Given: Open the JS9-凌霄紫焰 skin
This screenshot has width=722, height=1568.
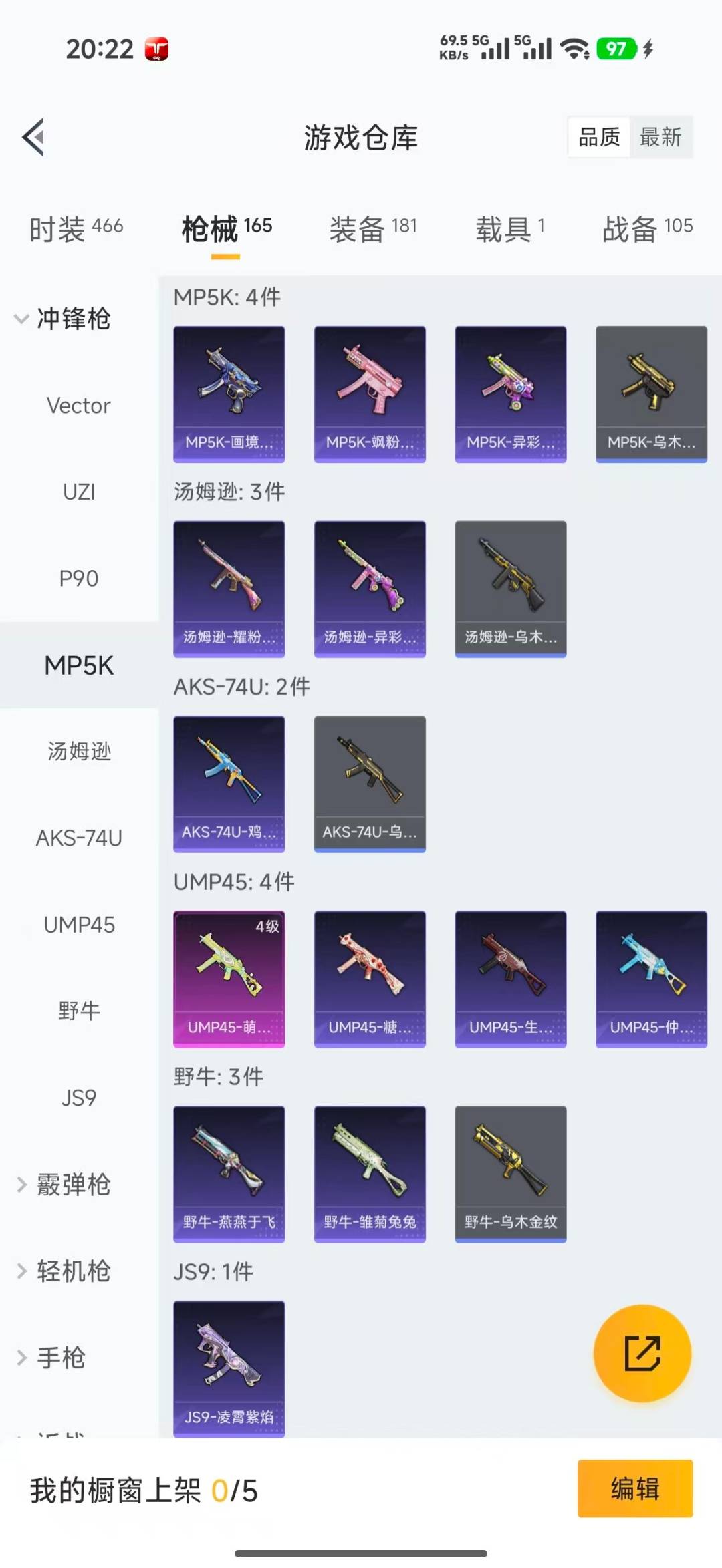Looking at the screenshot, I should (x=229, y=1368).
